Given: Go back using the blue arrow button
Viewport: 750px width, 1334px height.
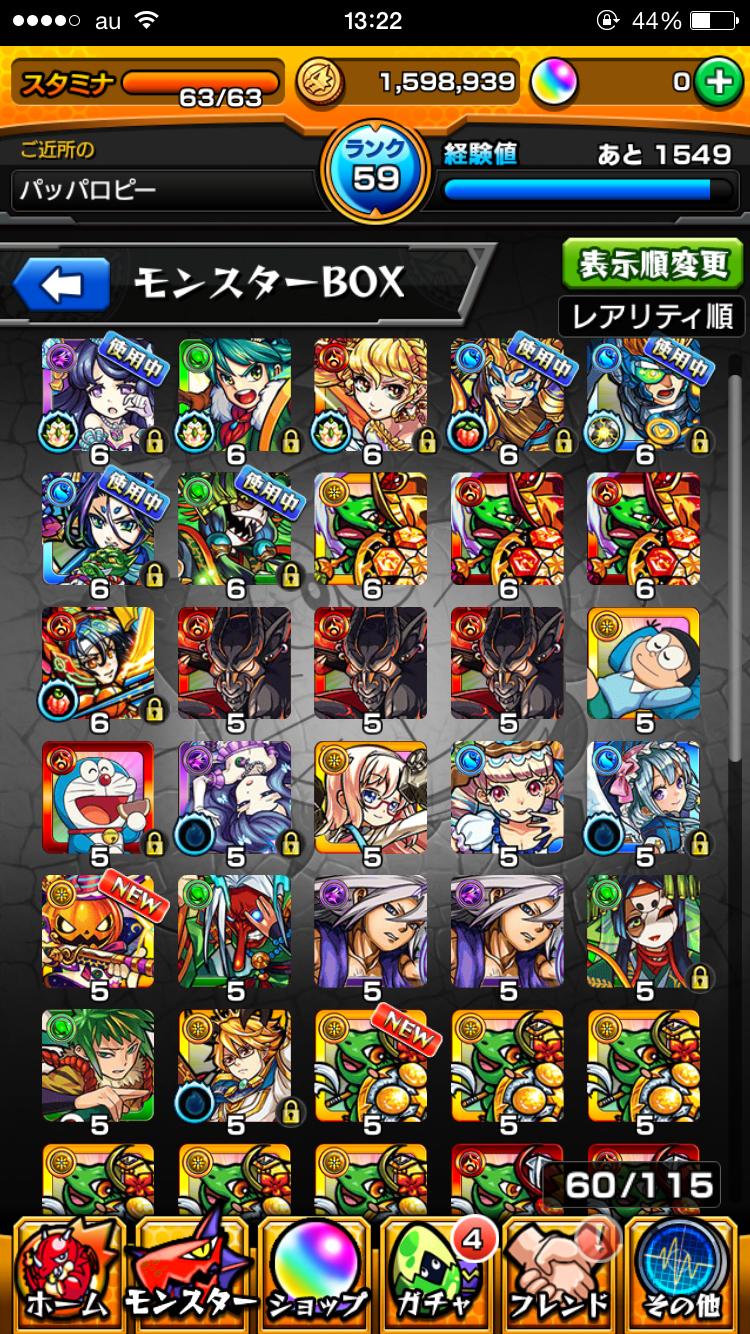Looking at the screenshot, I should click(61, 284).
